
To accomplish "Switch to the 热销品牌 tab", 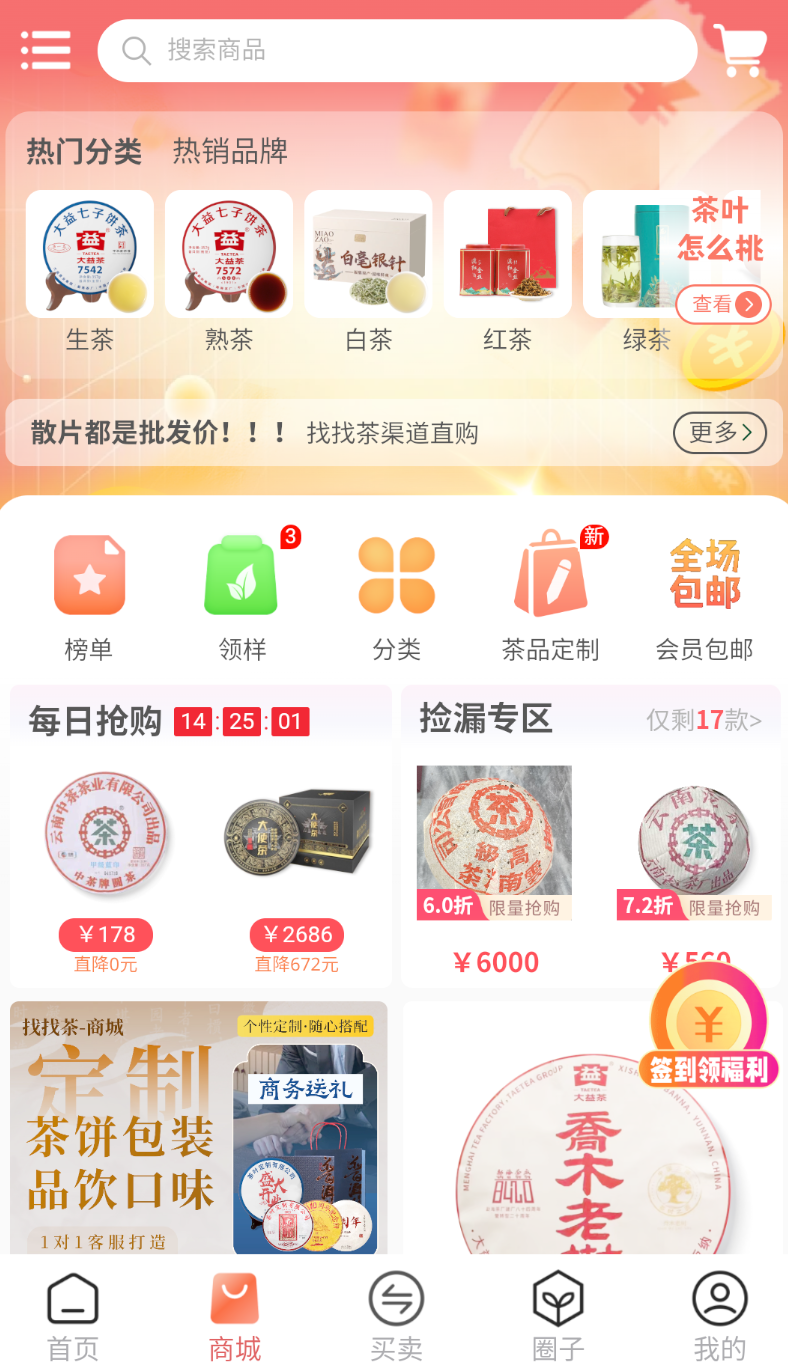I will point(230,151).
